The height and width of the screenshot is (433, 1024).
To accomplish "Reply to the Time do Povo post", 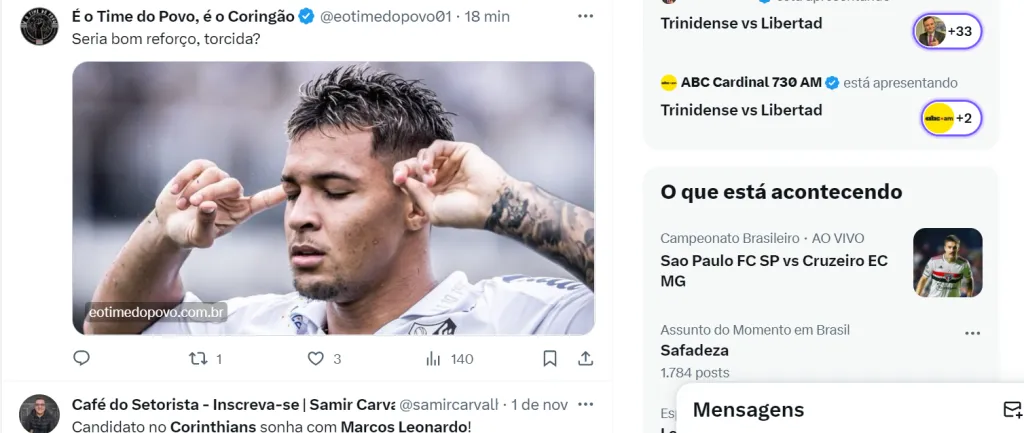I will click(x=82, y=358).
